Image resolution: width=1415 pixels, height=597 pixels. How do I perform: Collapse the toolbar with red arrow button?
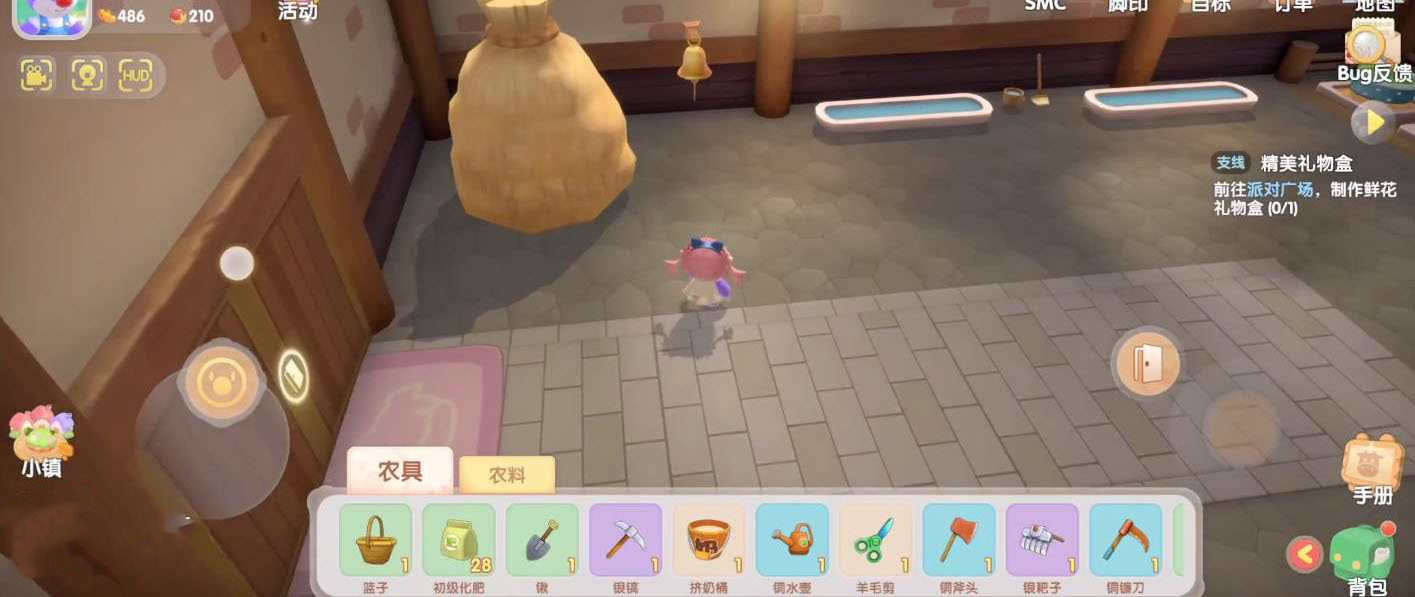(1304, 553)
